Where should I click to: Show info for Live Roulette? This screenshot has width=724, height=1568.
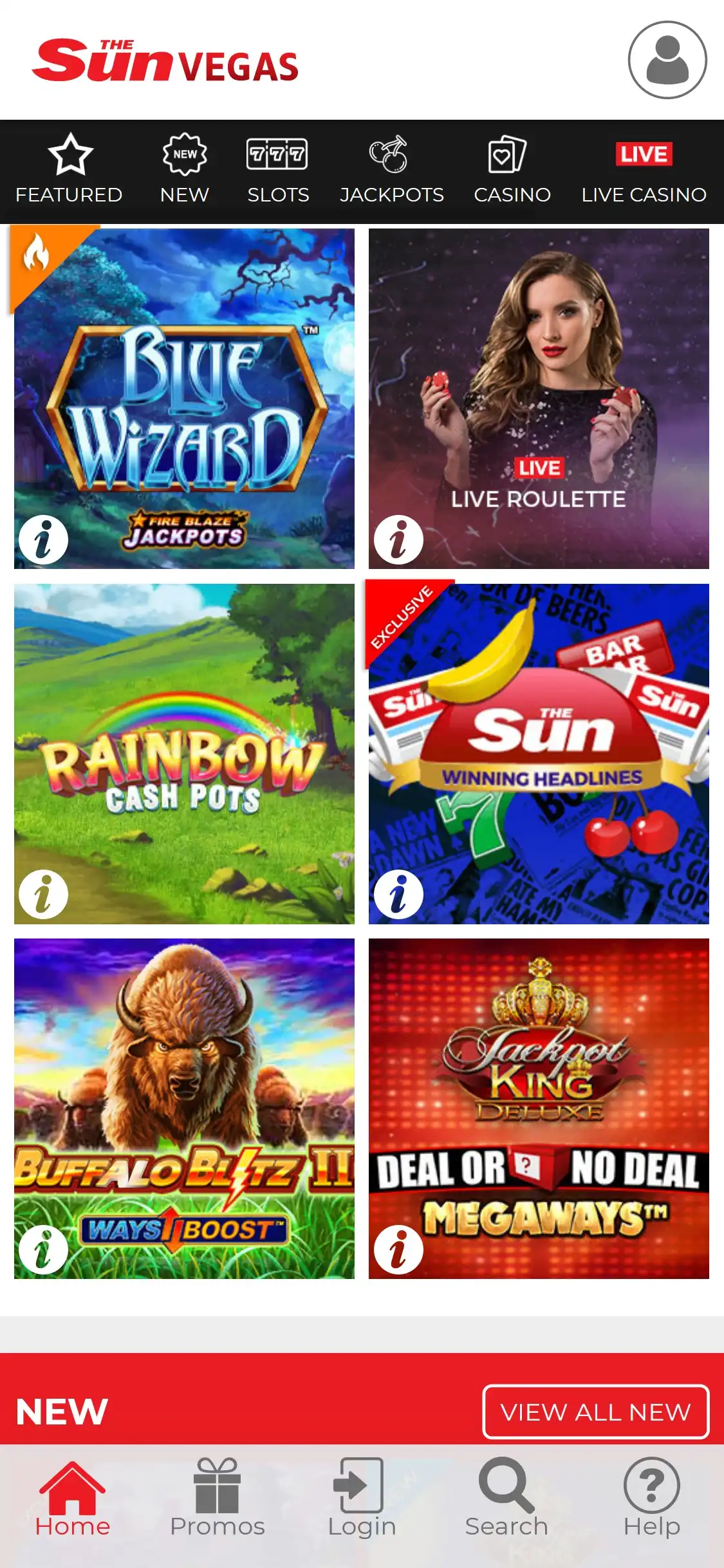tap(398, 539)
